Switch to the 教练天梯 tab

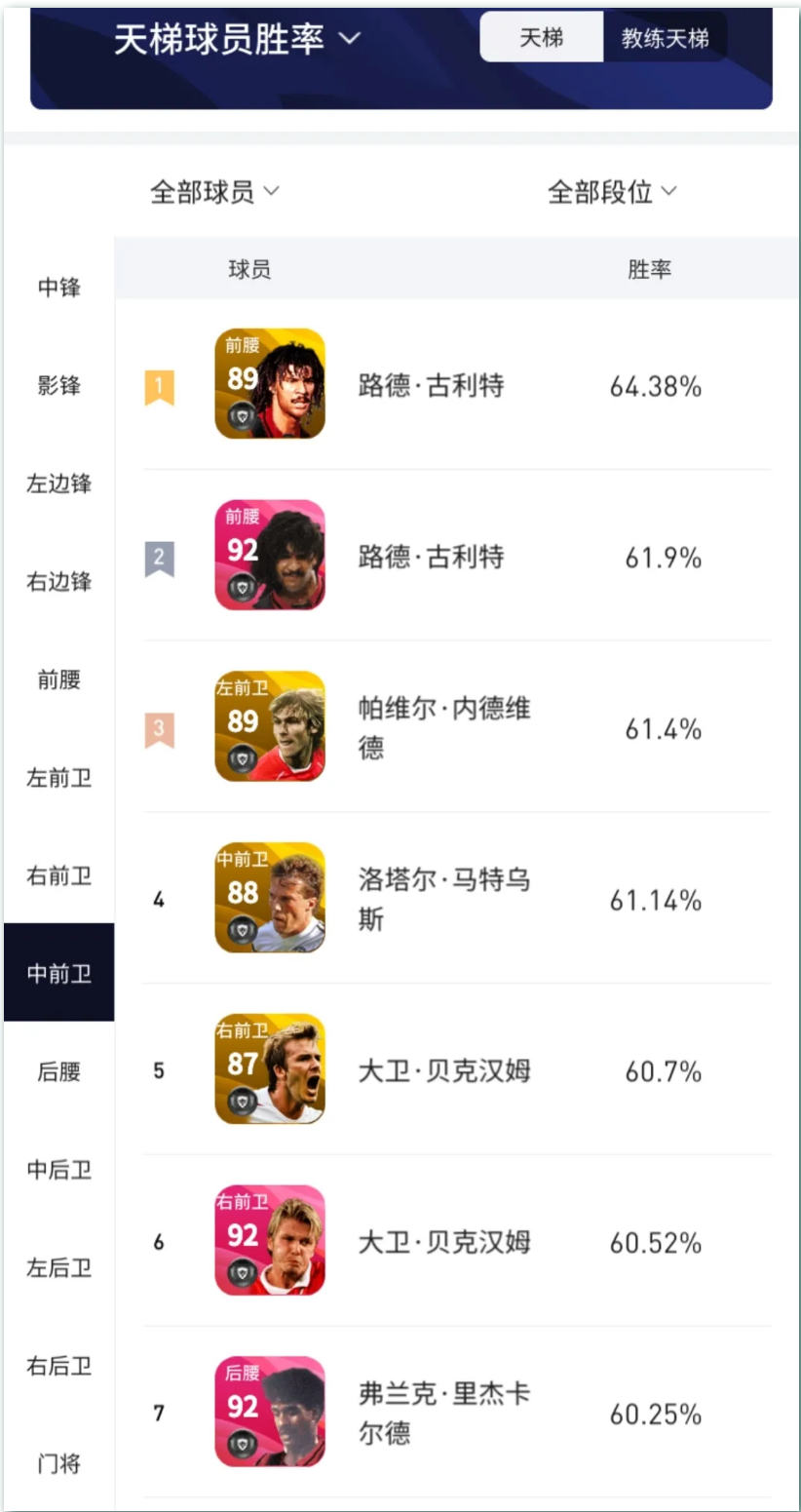tap(665, 39)
